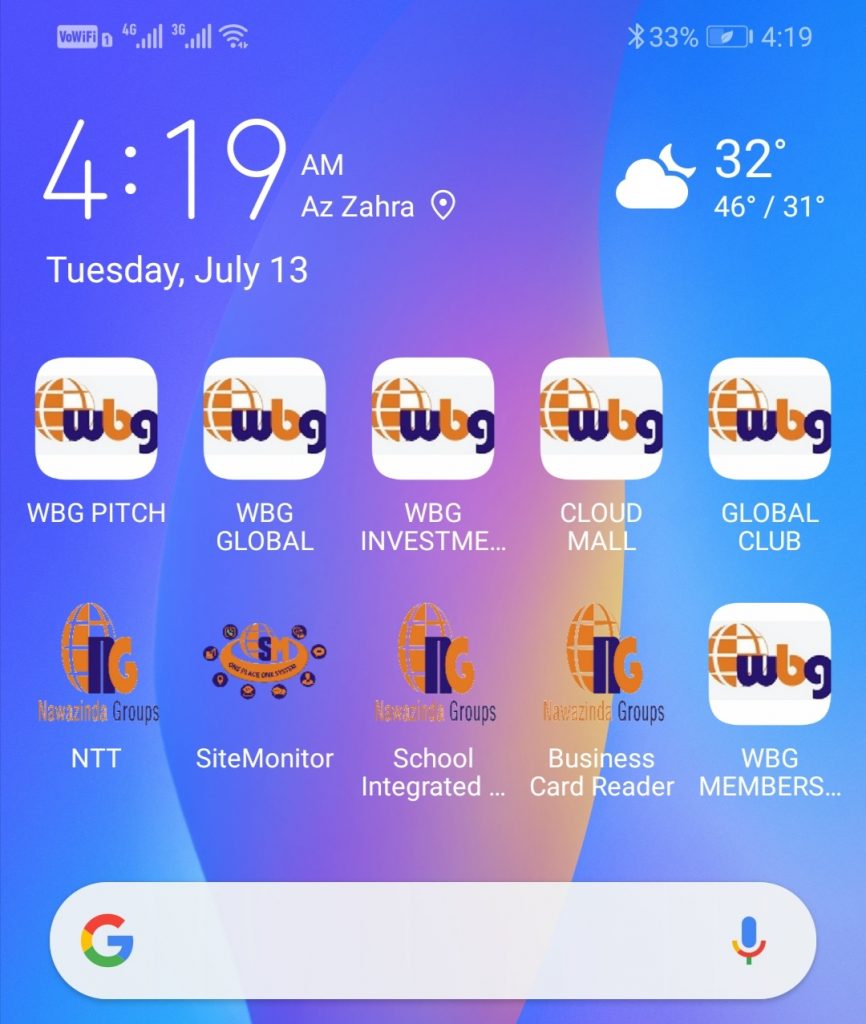Viewport: 866px width, 1024px height.
Task: Open the clock widget showing 4:19
Action: tap(165, 170)
